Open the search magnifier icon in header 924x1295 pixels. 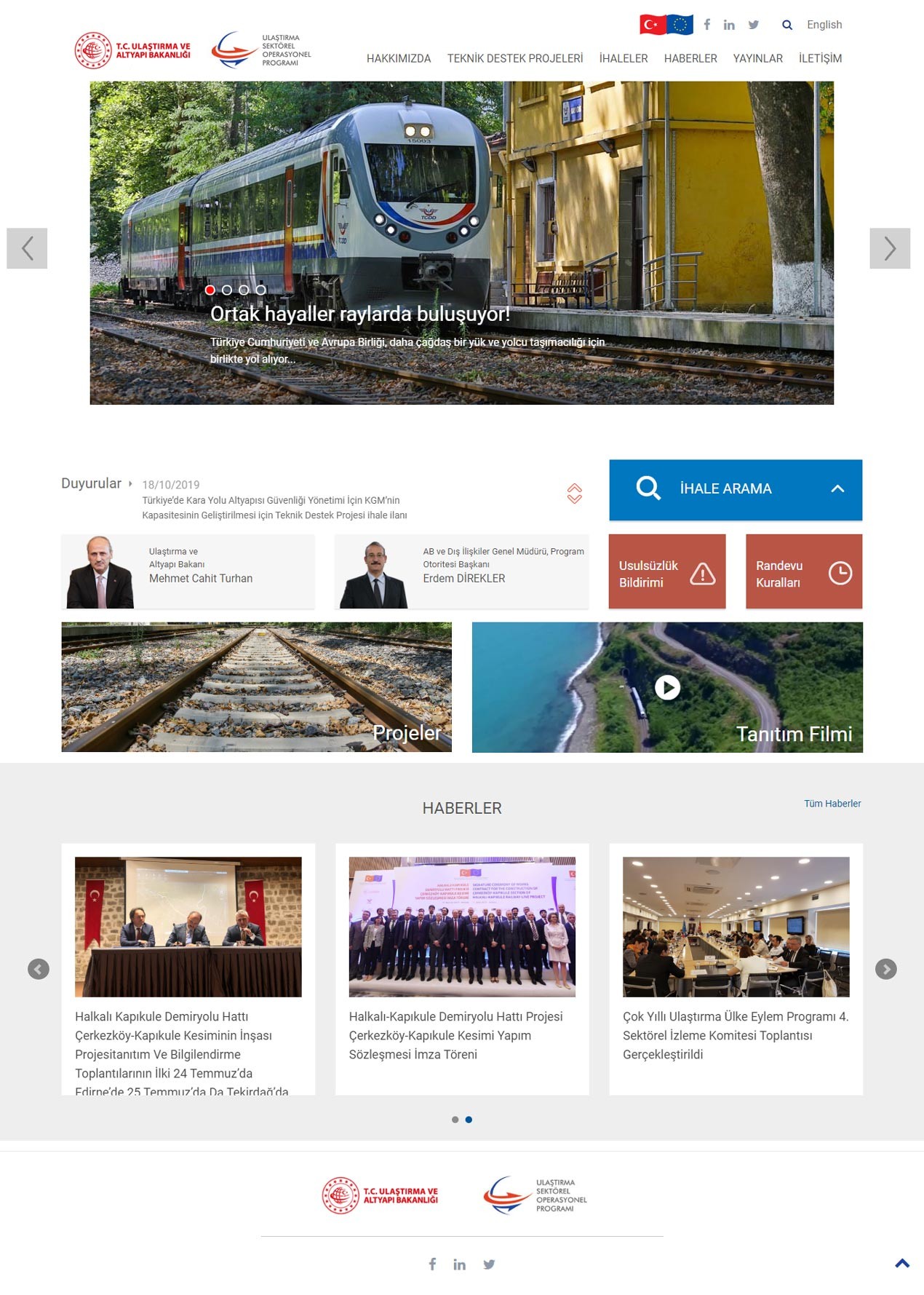[x=786, y=25]
